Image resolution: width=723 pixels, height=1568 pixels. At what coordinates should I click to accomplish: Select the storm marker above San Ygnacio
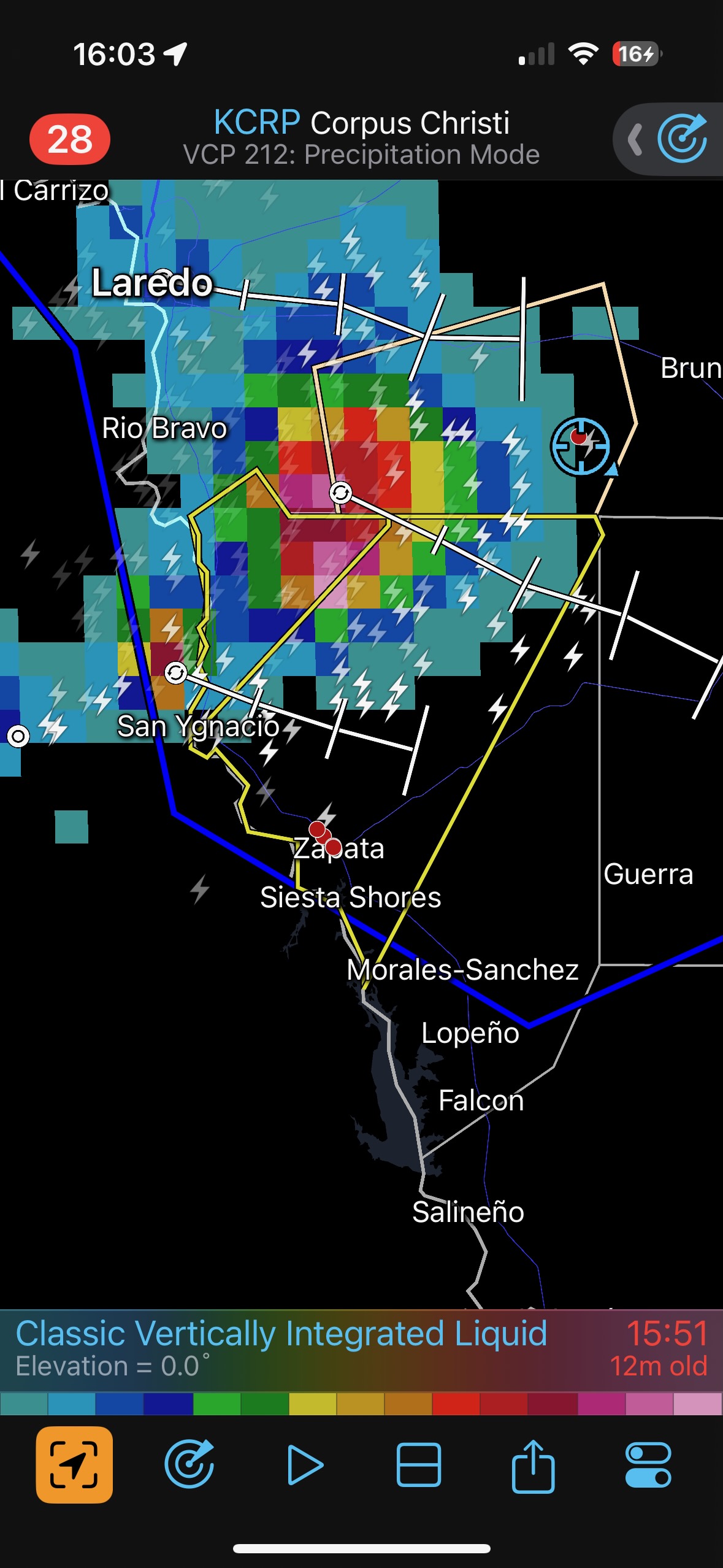click(176, 673)
